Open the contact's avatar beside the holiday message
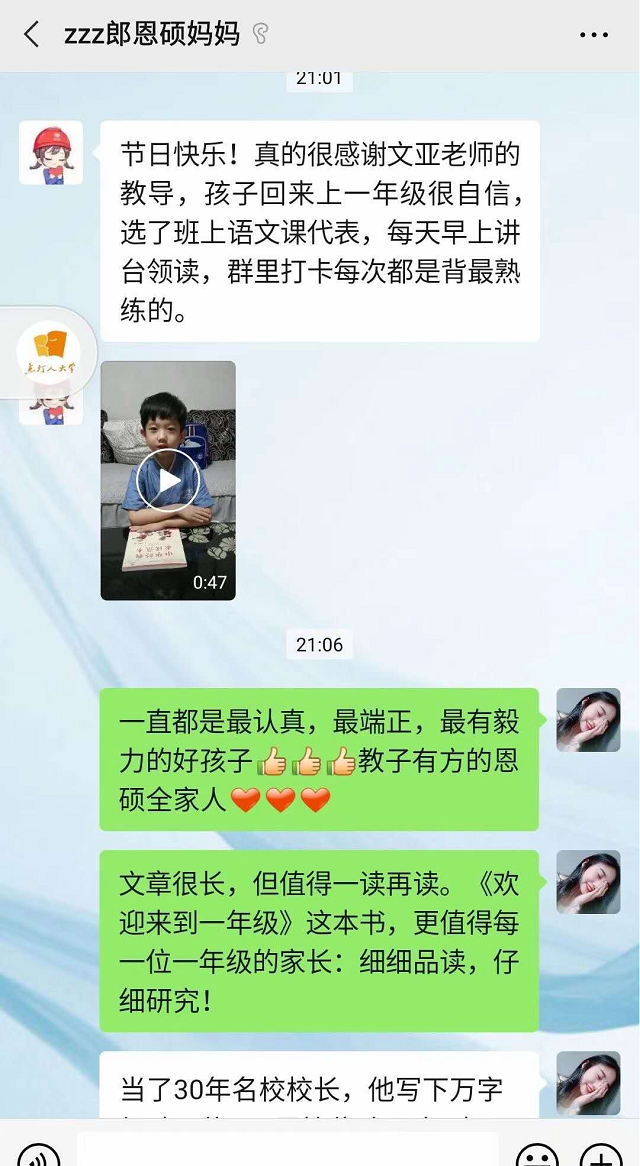Screen dimensions: 640x1166 coord(50,153)
